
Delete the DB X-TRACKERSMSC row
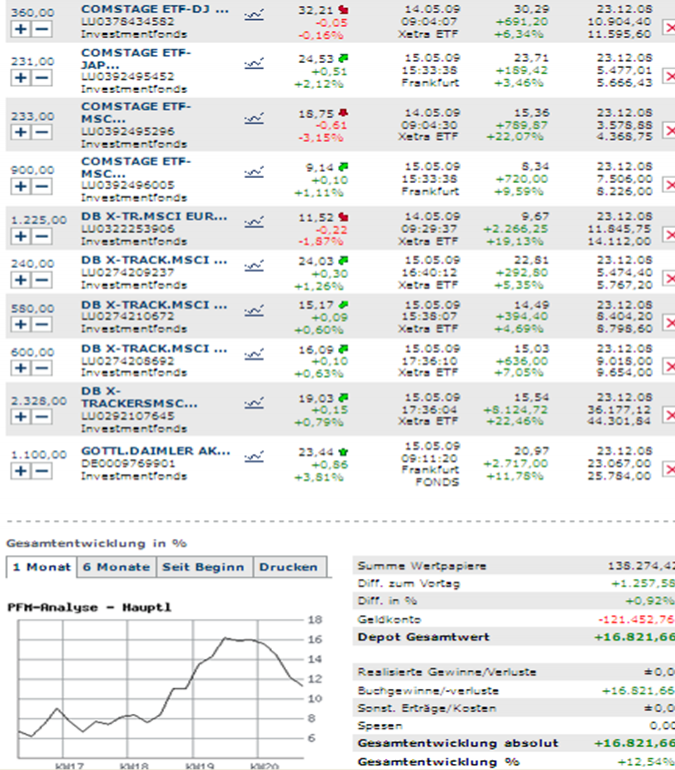(669, 412)
